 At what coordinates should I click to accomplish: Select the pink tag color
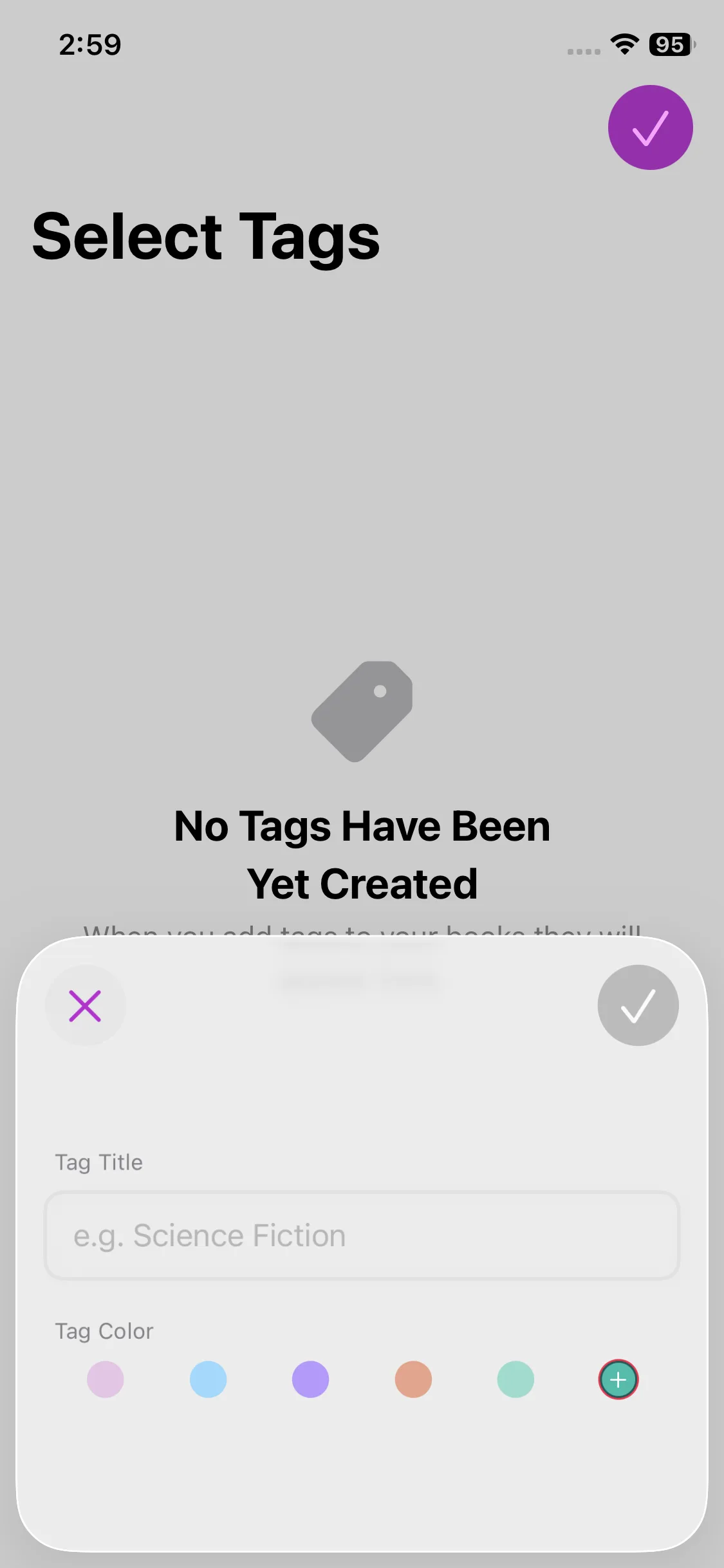point(106,1379)
